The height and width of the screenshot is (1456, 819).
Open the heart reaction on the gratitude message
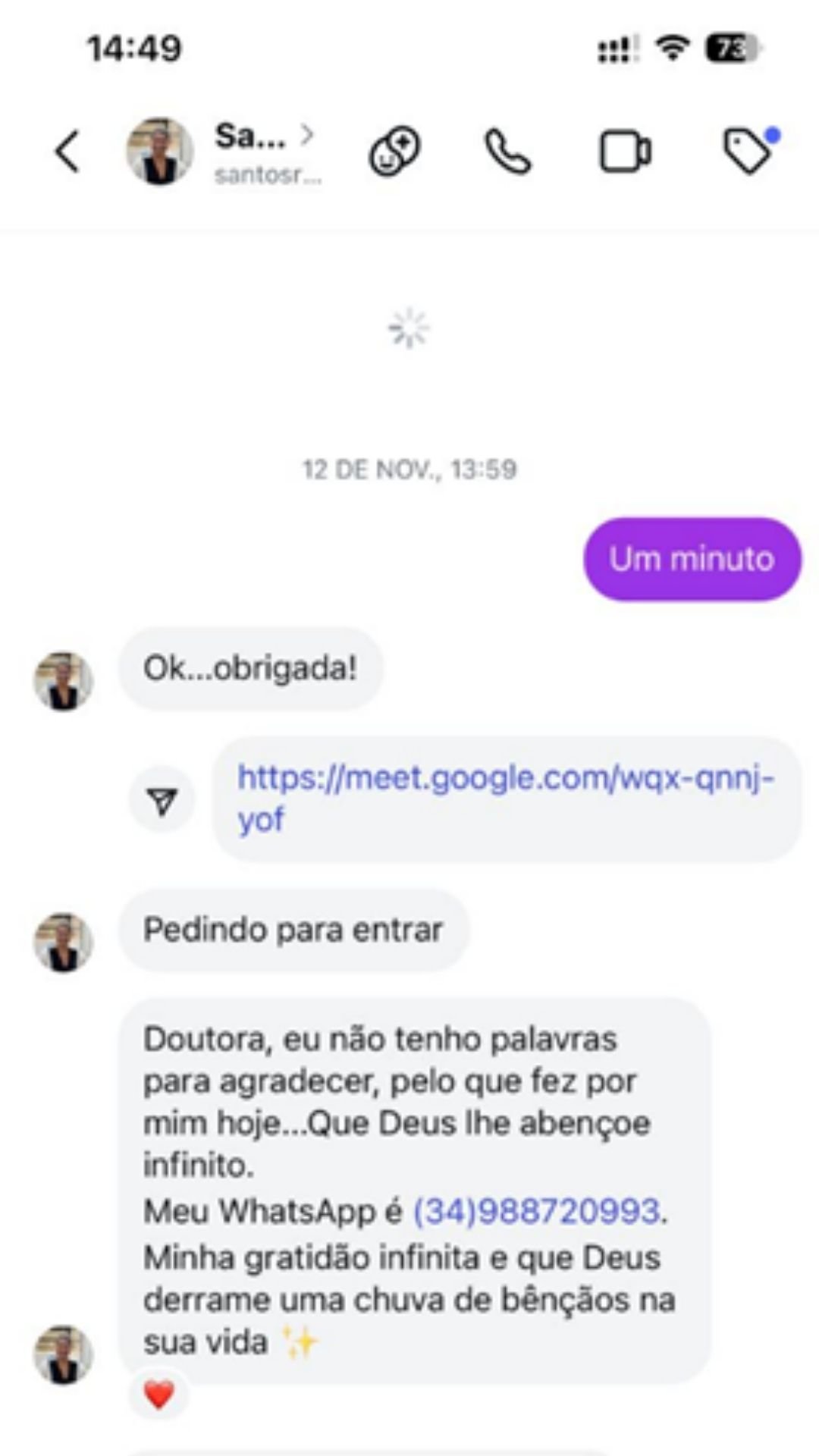pos(158,1395)
